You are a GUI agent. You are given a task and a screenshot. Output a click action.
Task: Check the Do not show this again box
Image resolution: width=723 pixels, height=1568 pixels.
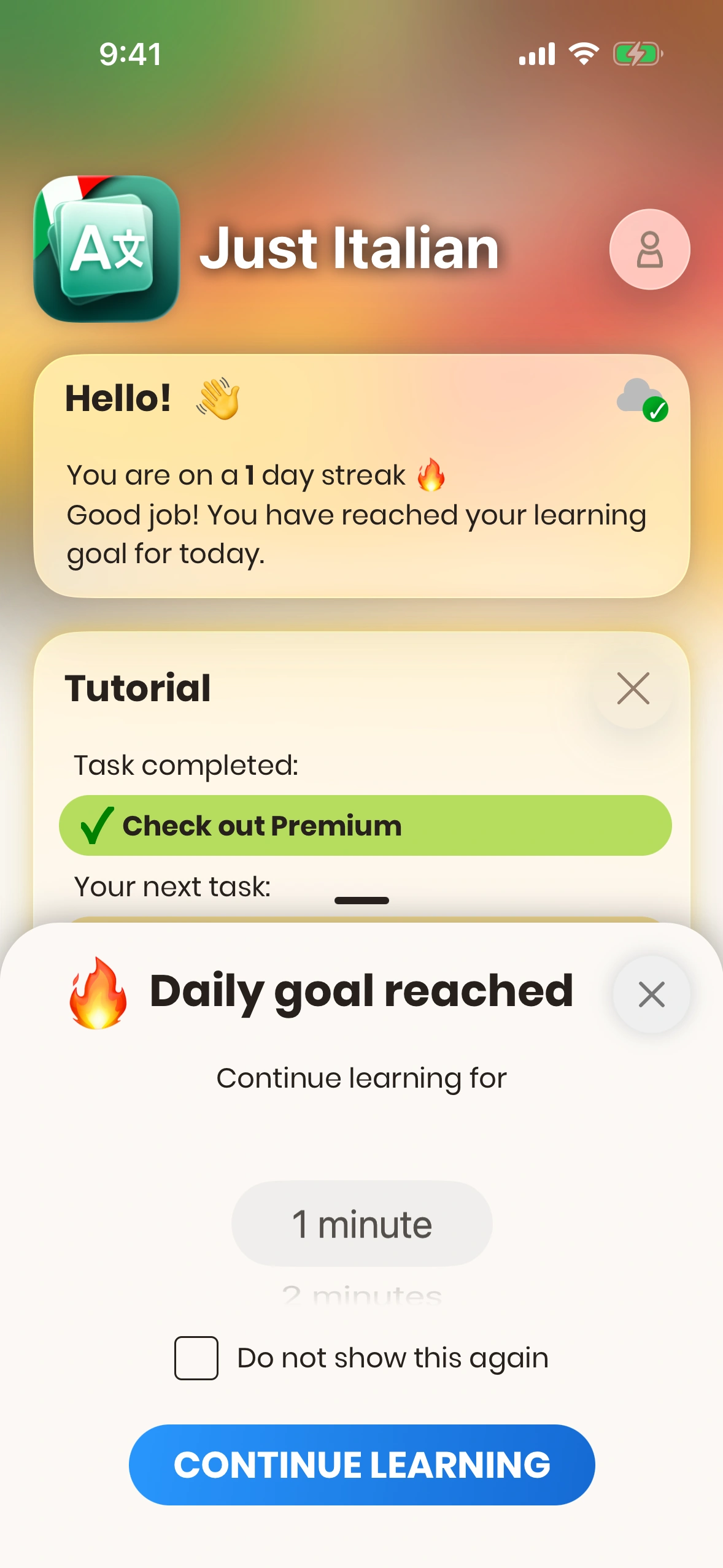pos(196,1358)
